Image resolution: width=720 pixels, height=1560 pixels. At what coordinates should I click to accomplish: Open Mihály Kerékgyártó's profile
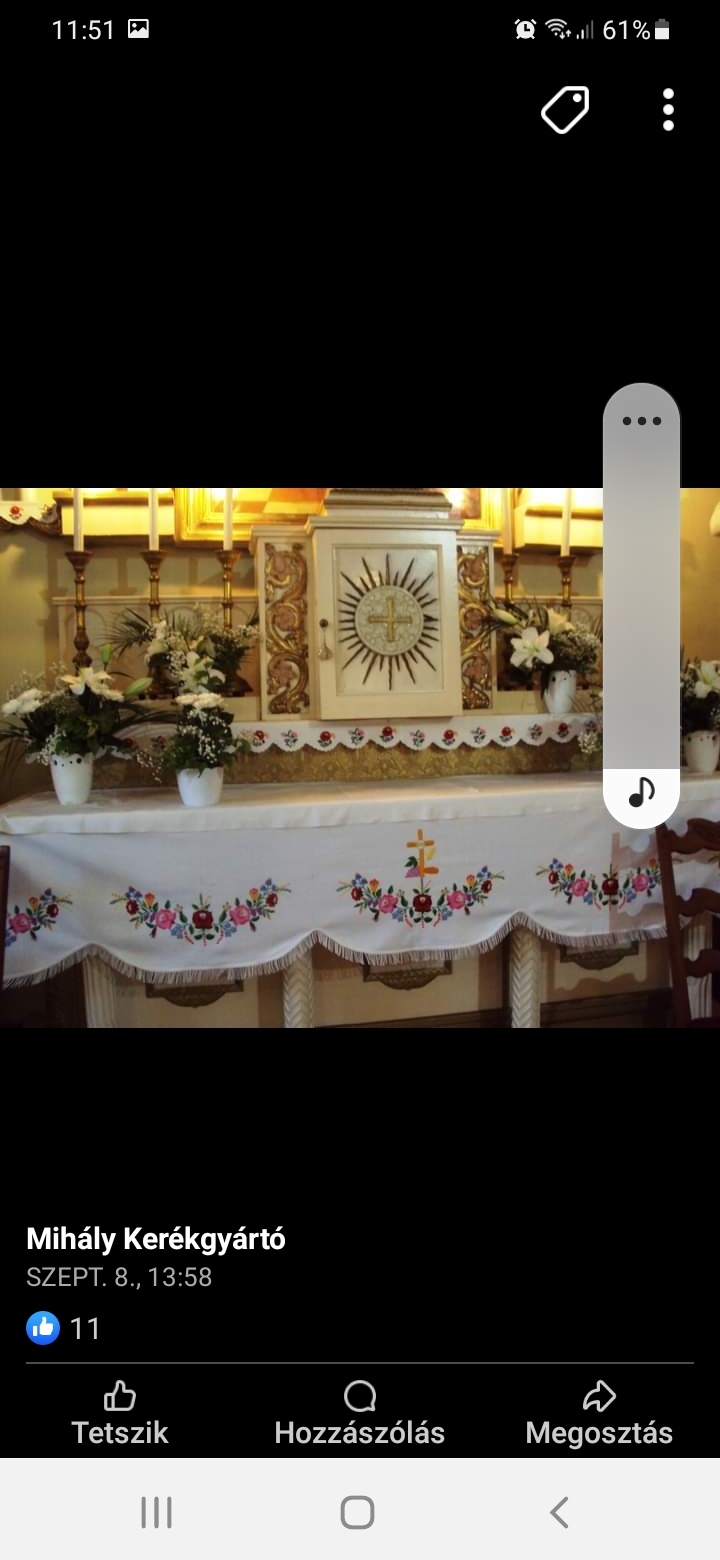pyautogui.click(x=156, y=1239)
